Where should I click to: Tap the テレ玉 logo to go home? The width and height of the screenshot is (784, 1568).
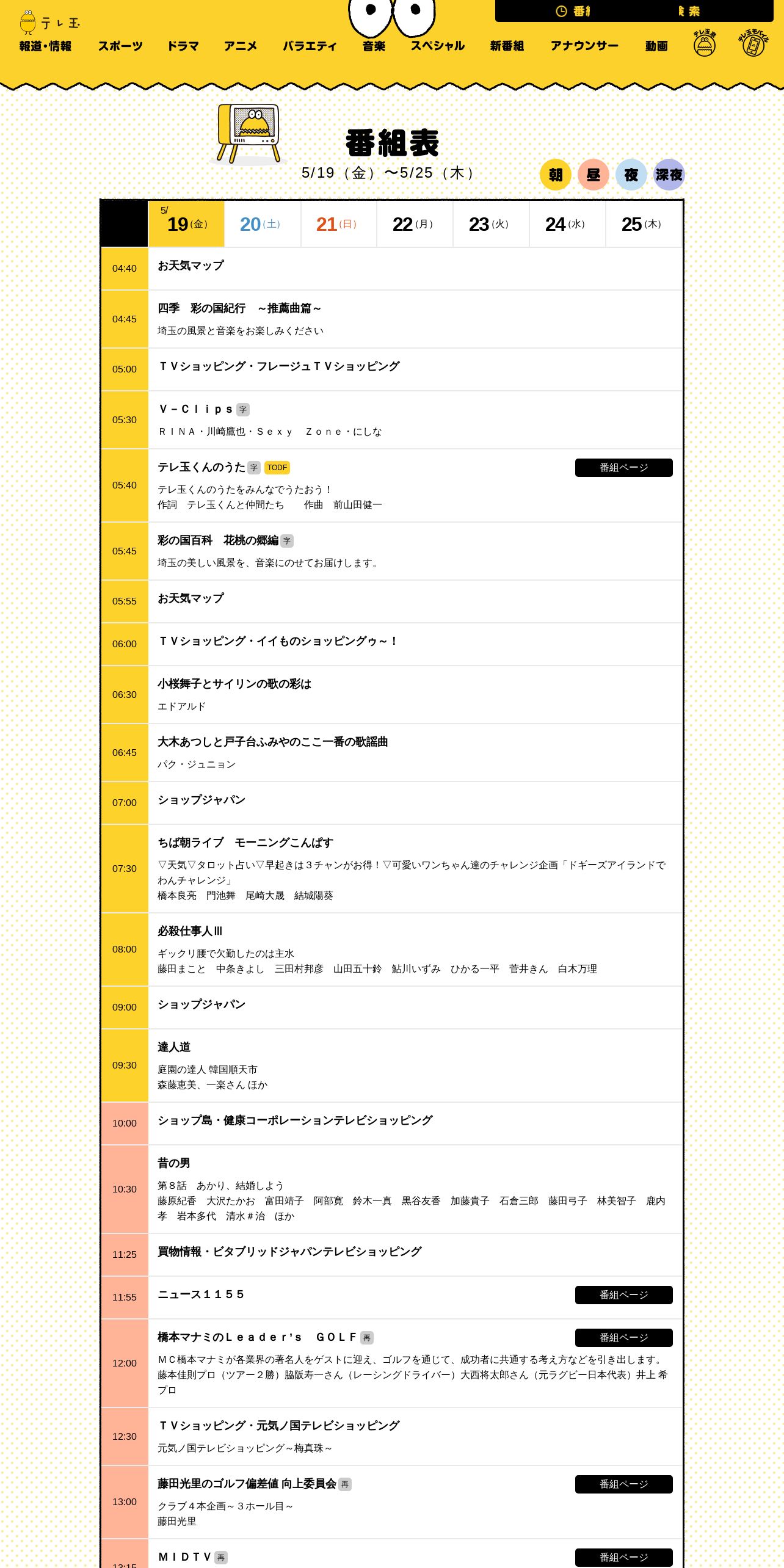[49, 23]
